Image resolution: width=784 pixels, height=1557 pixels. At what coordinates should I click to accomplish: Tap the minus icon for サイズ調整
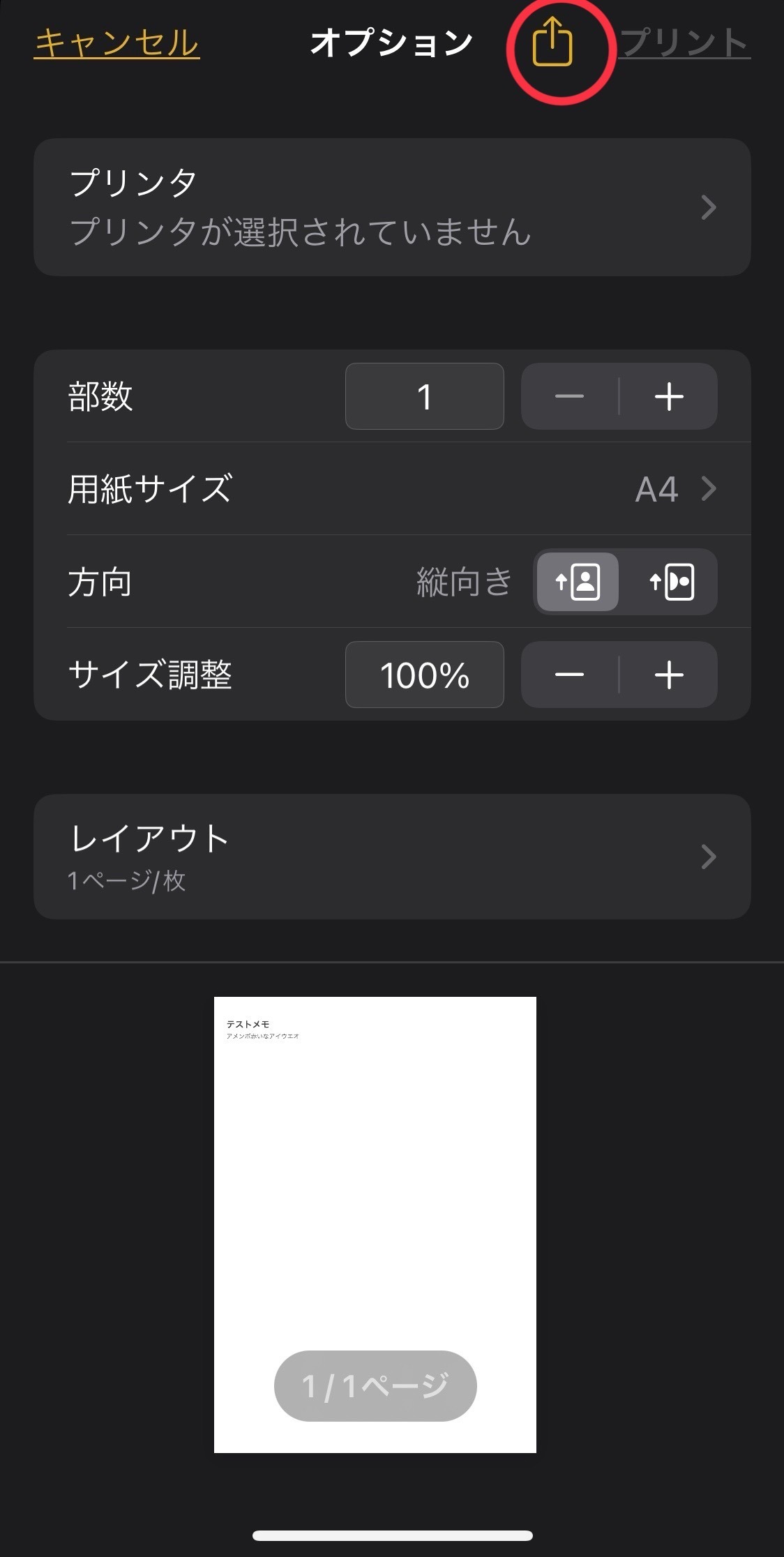point(571,675)
